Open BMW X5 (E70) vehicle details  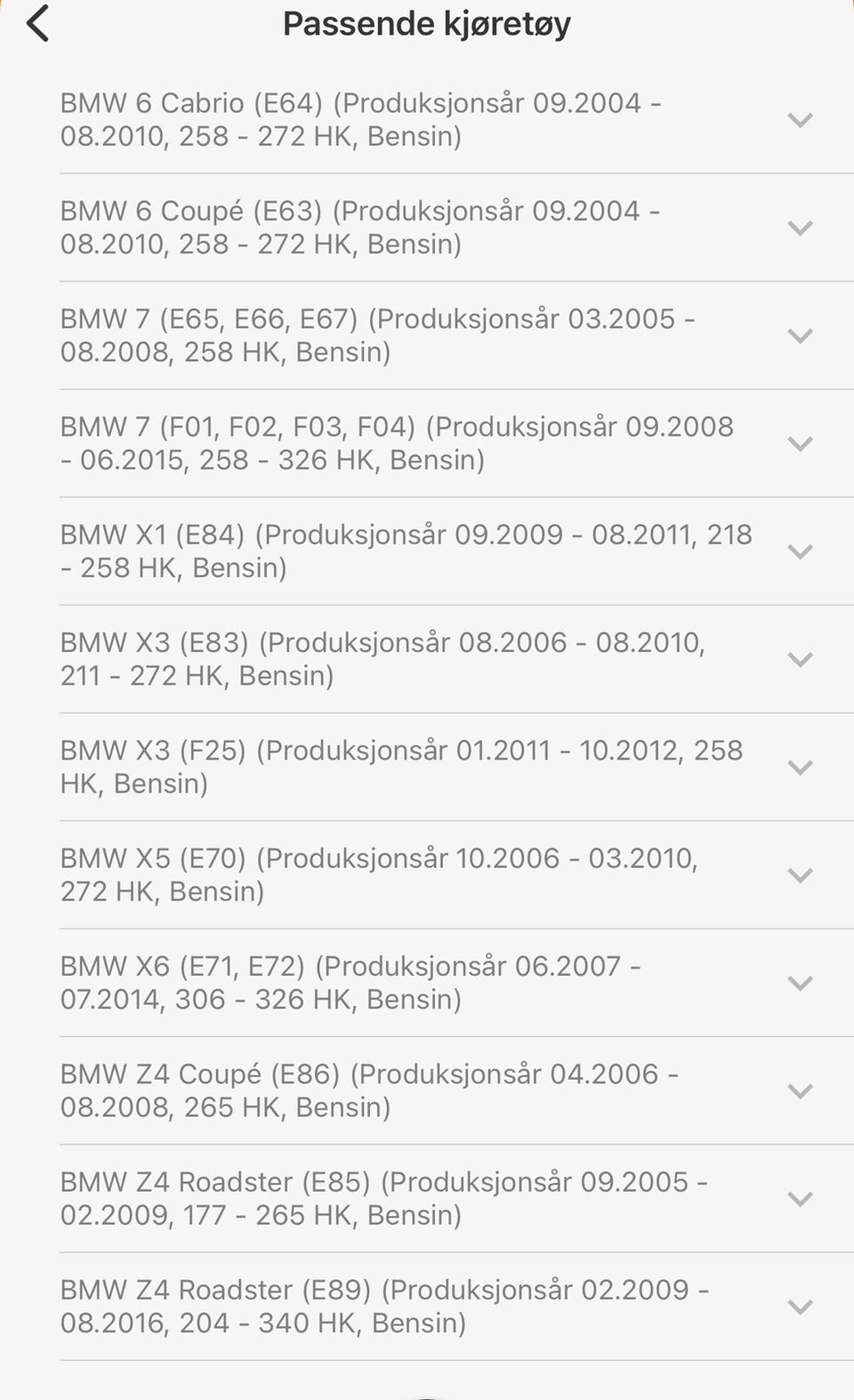(800, 875)
